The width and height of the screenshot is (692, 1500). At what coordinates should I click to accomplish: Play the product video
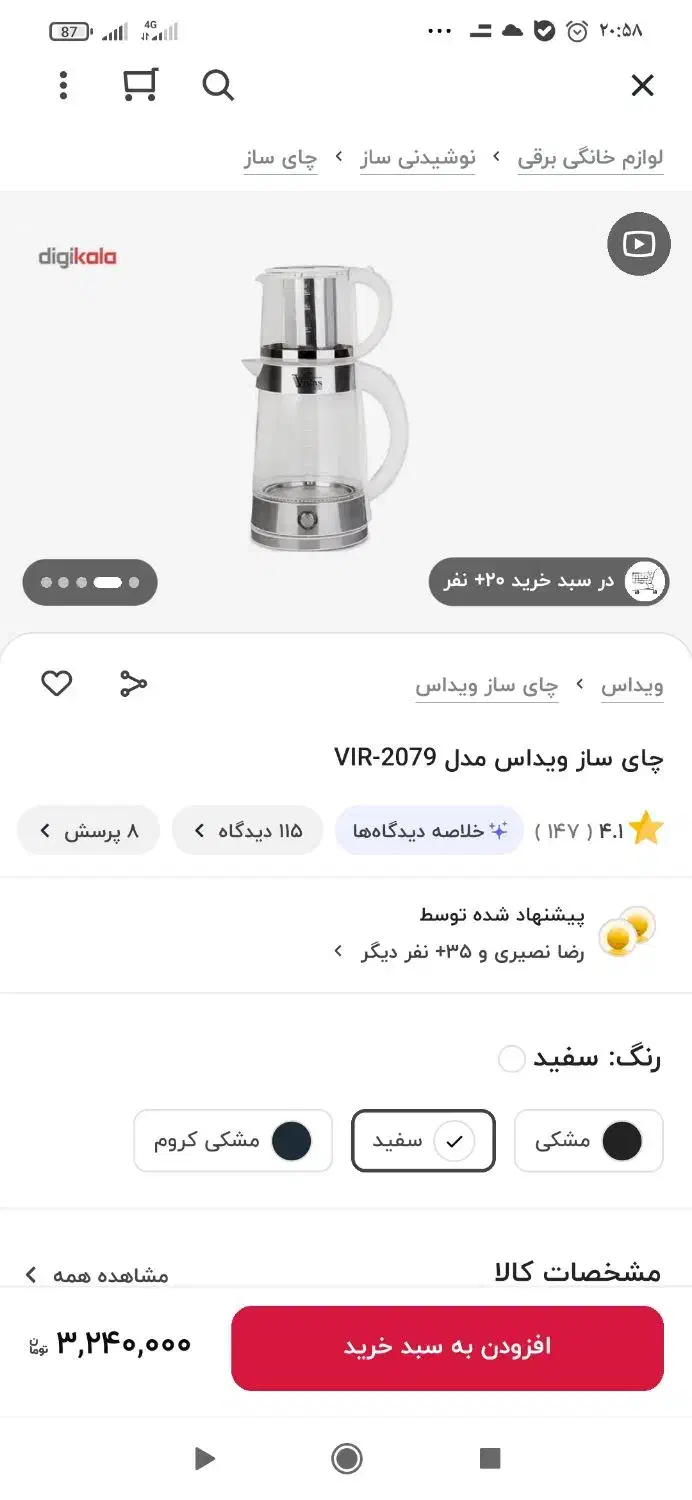pos(638,244)
